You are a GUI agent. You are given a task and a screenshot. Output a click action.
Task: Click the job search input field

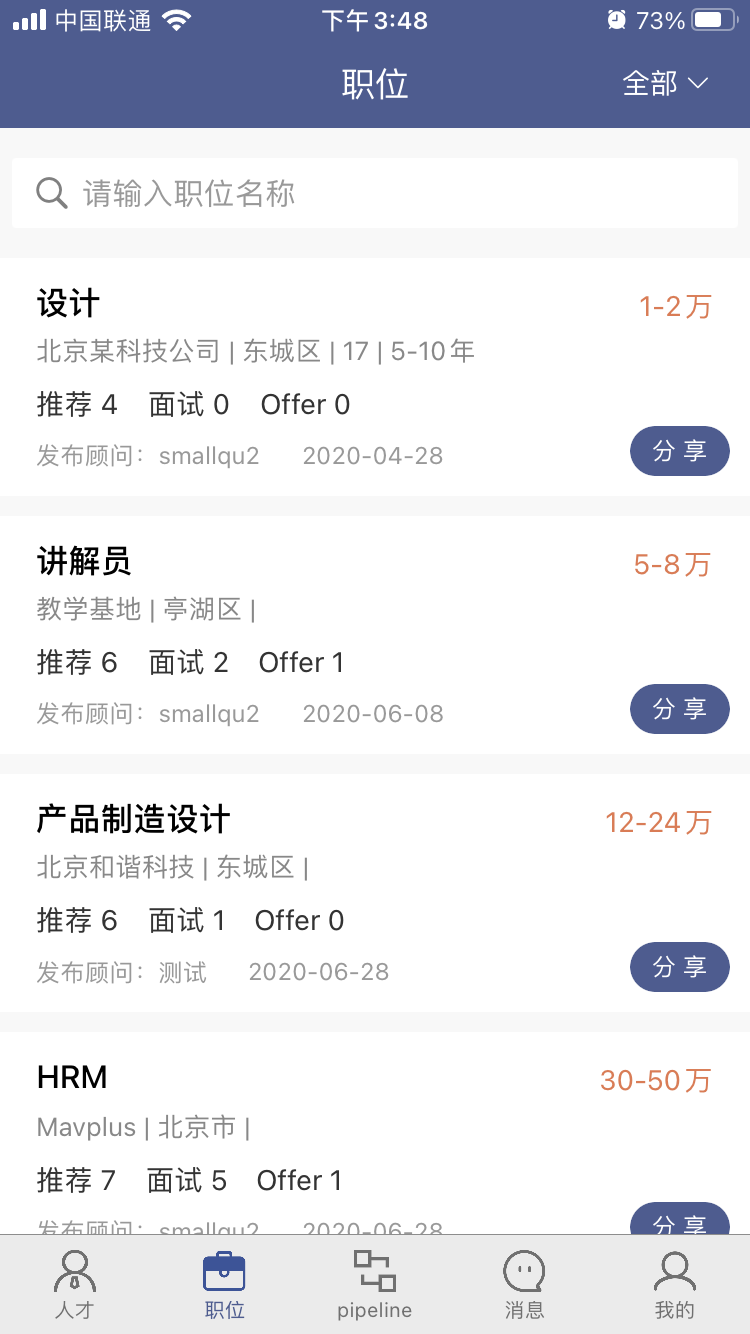(375, 192)
